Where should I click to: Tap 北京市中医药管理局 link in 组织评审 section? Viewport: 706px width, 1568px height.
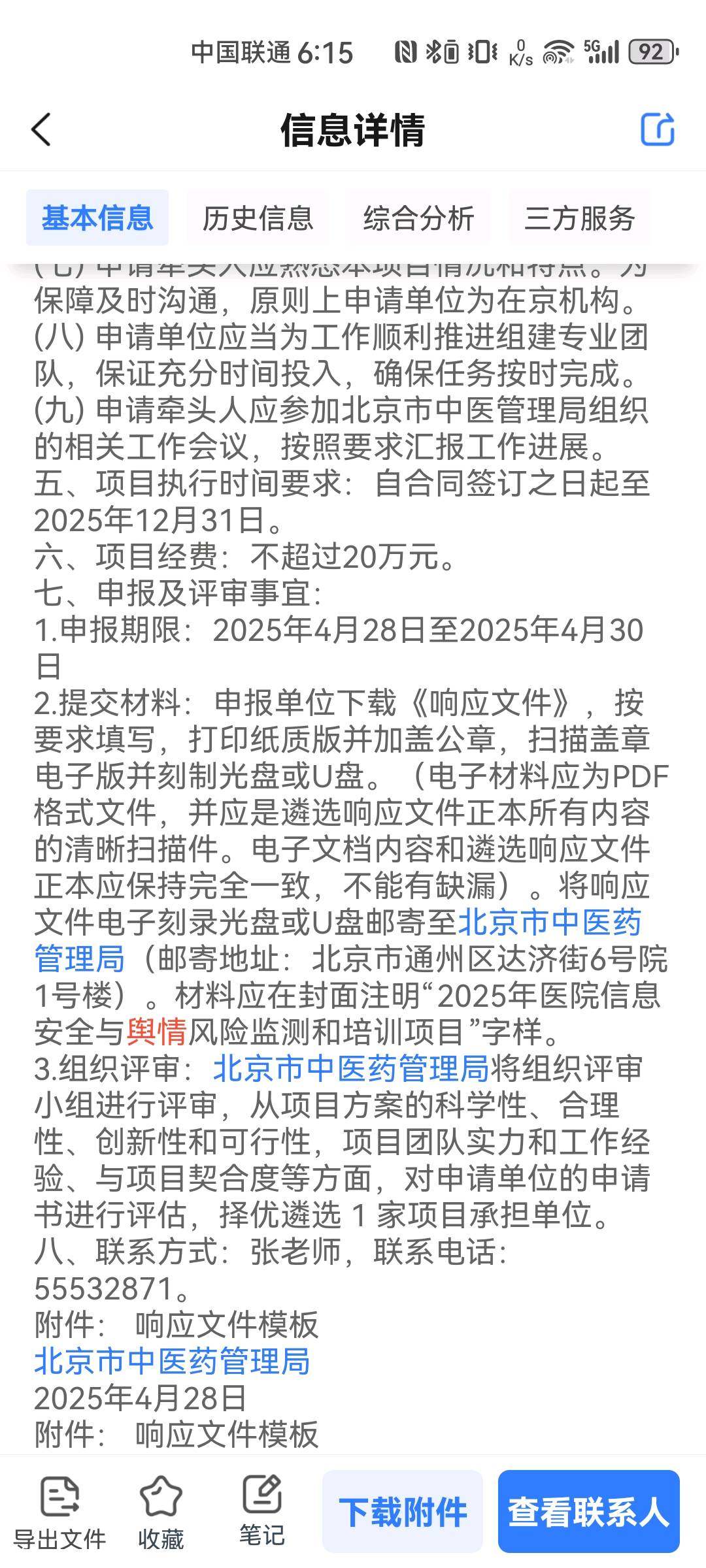point(351,1069)
